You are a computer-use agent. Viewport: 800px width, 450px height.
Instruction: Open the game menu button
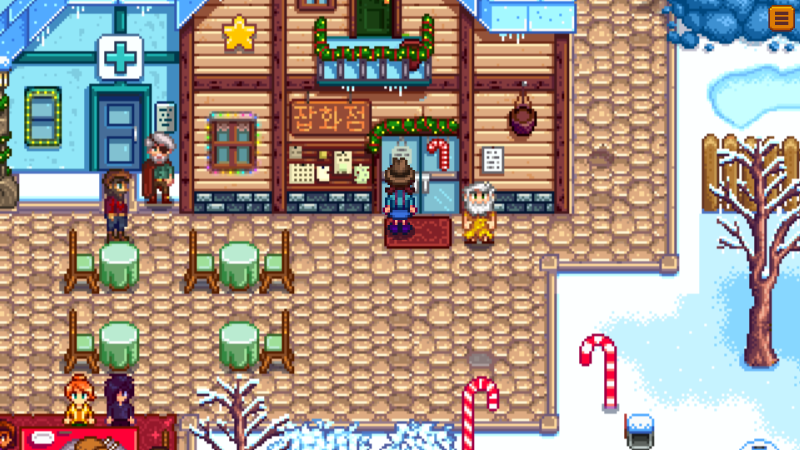pyautogui.click(x=780, y=17)
